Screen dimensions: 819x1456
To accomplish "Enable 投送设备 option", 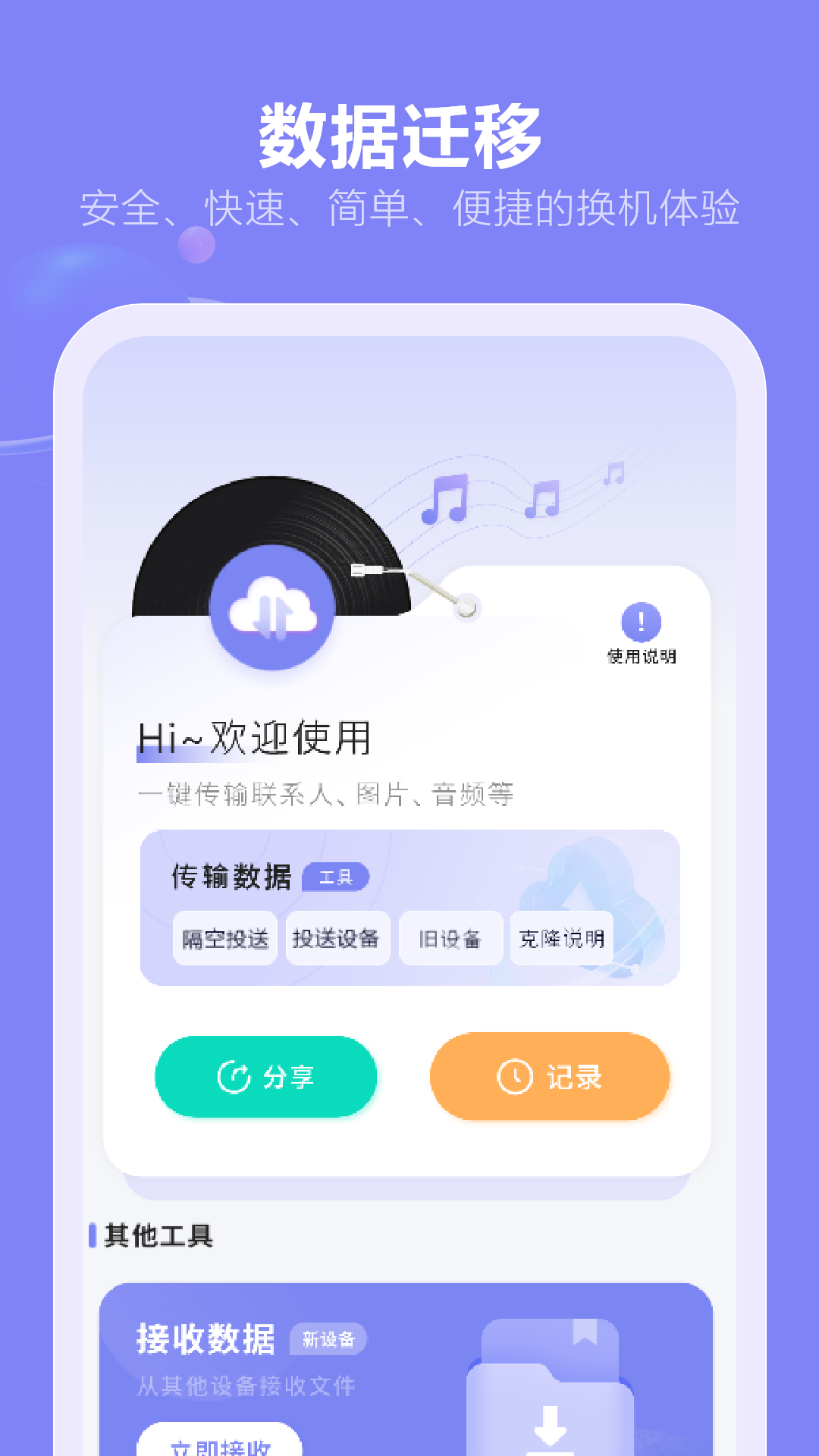I will [337, 938].
